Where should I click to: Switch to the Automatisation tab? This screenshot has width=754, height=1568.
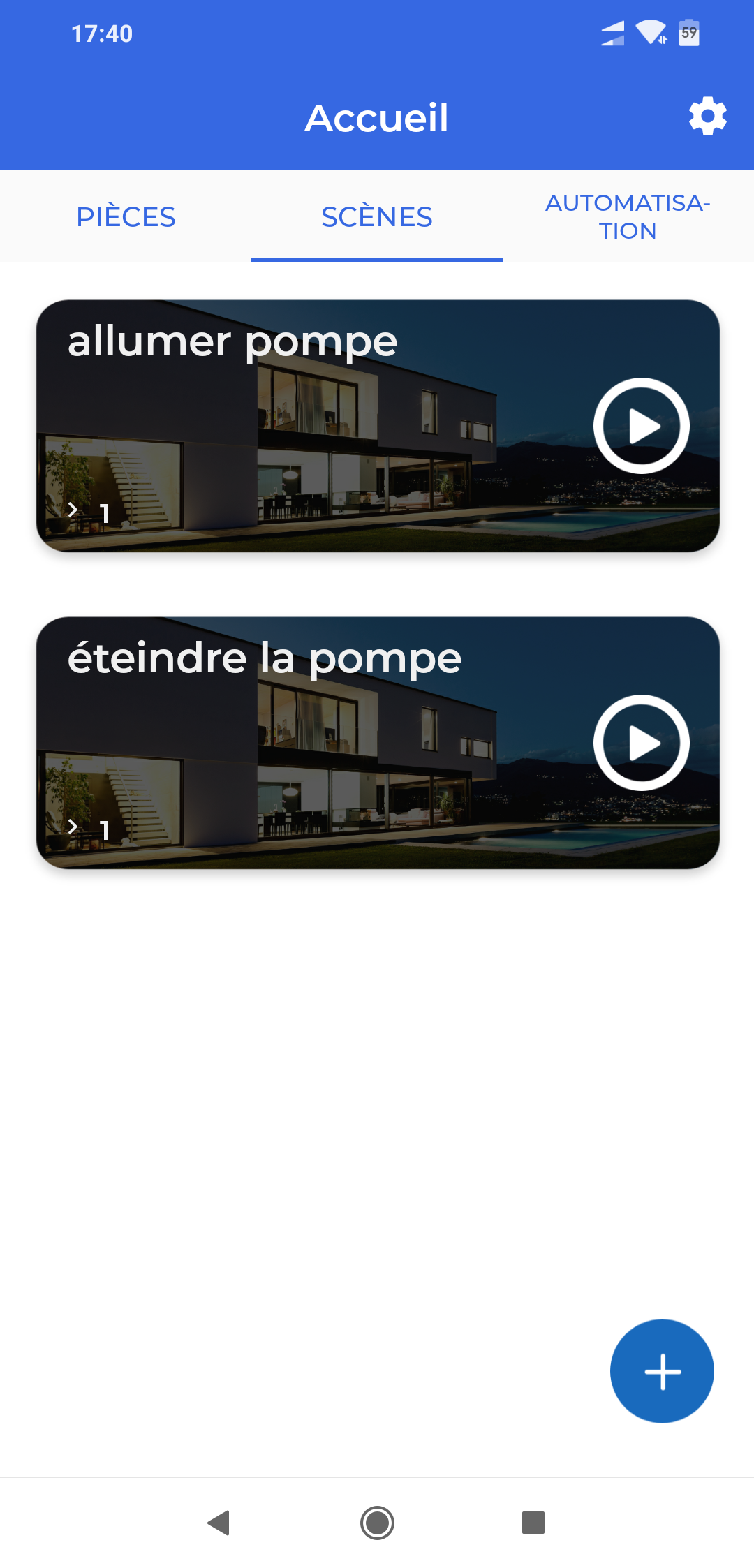(x=628, y=217)
